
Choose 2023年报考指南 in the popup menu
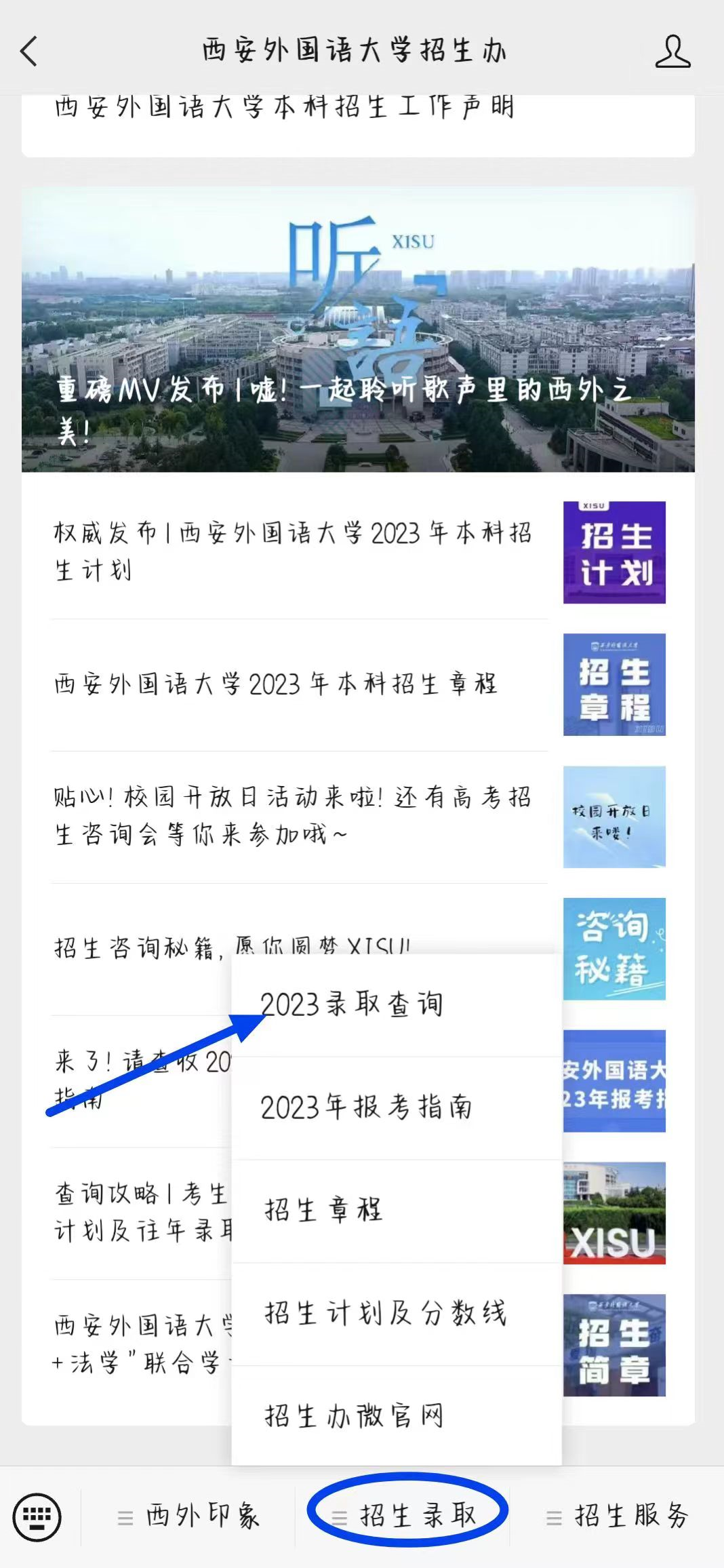click(366, 1108)
